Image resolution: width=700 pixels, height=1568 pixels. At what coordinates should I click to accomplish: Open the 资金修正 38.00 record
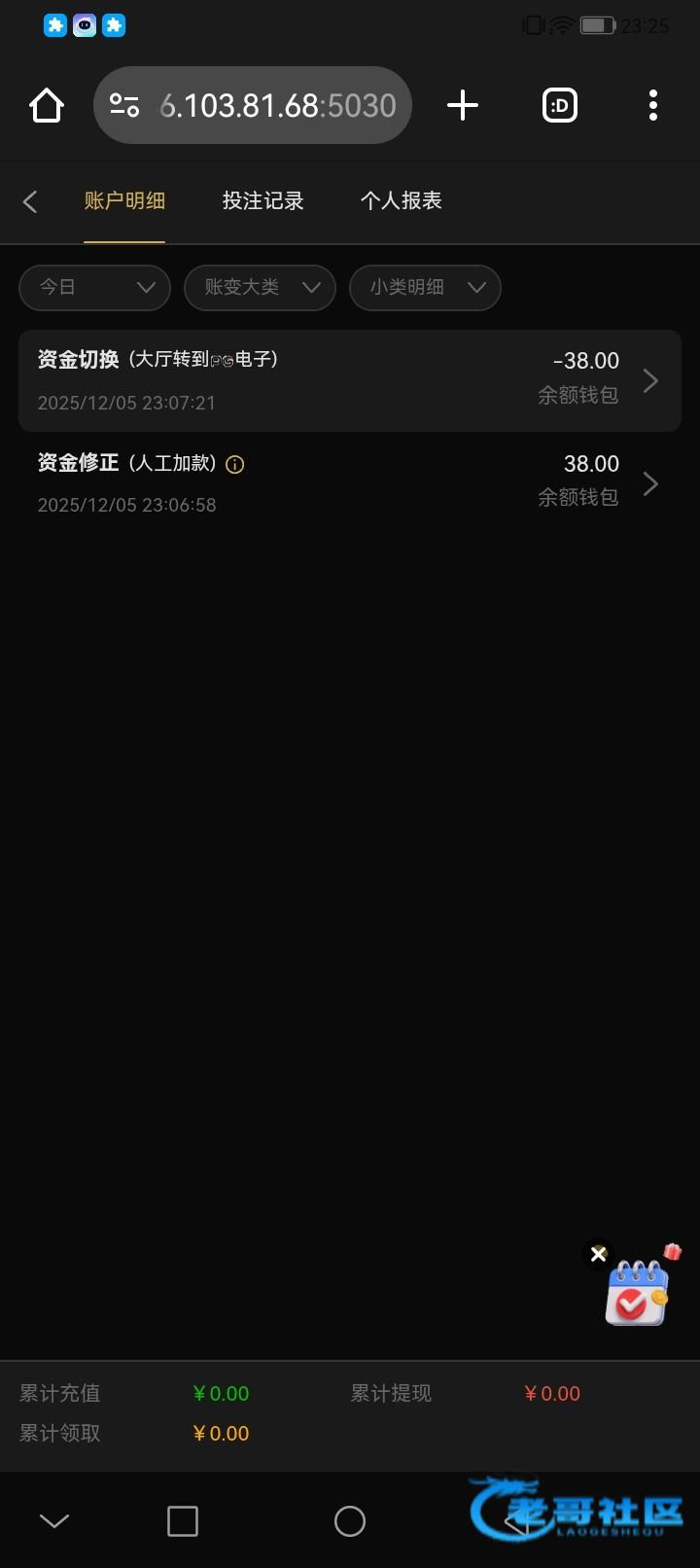point(350,483)
